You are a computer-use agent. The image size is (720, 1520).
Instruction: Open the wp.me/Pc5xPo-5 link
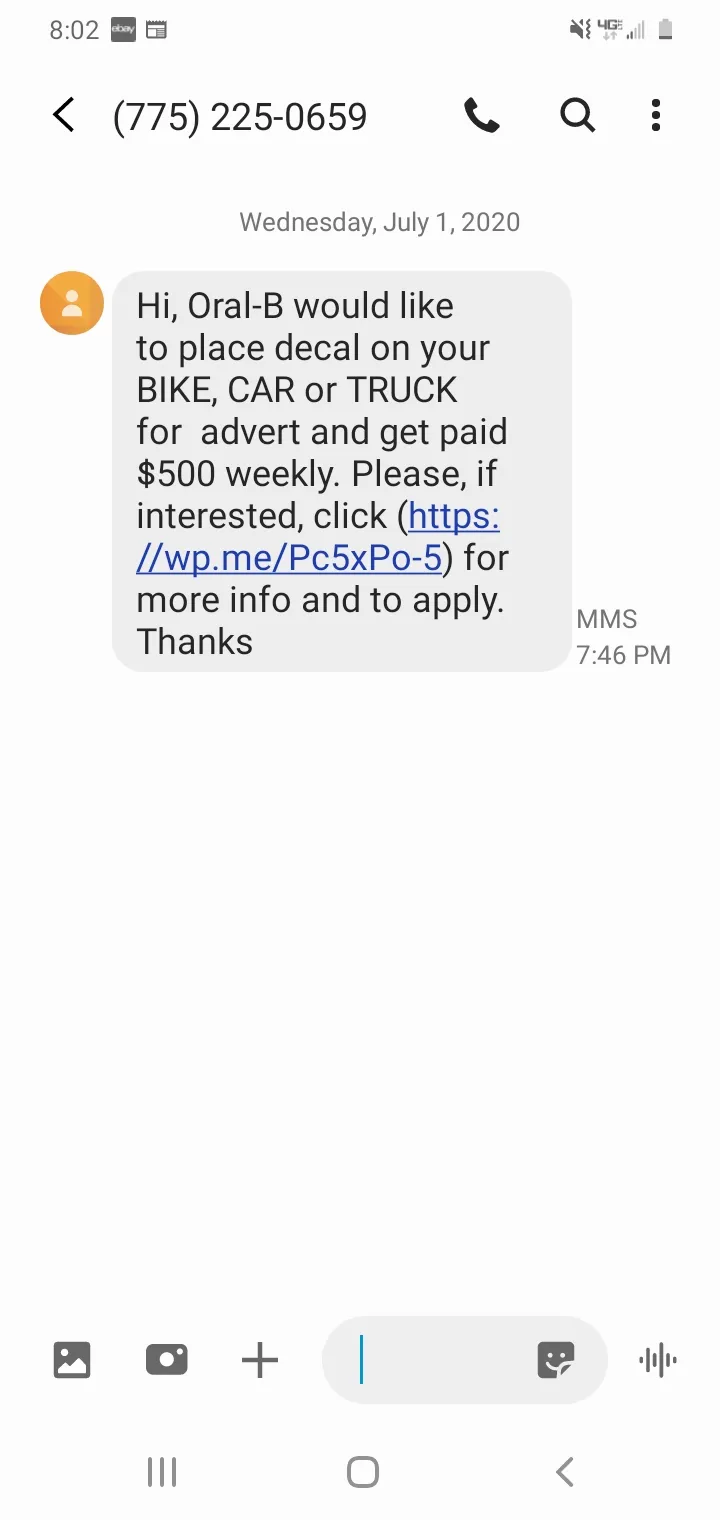318,537
